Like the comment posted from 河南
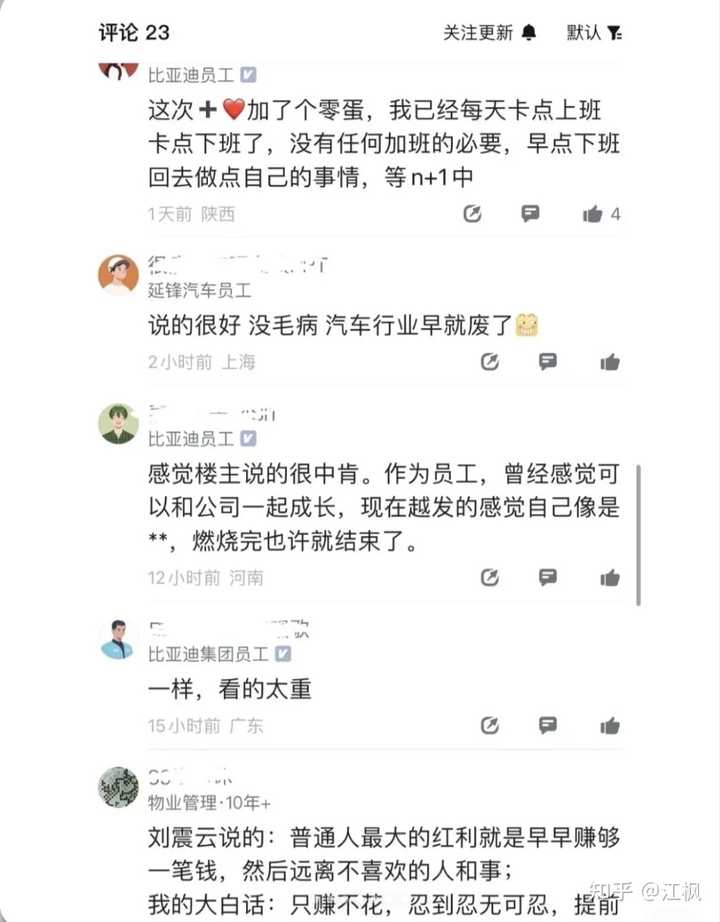The height and width of the screenshot is (922, 720). coord(610,577)
